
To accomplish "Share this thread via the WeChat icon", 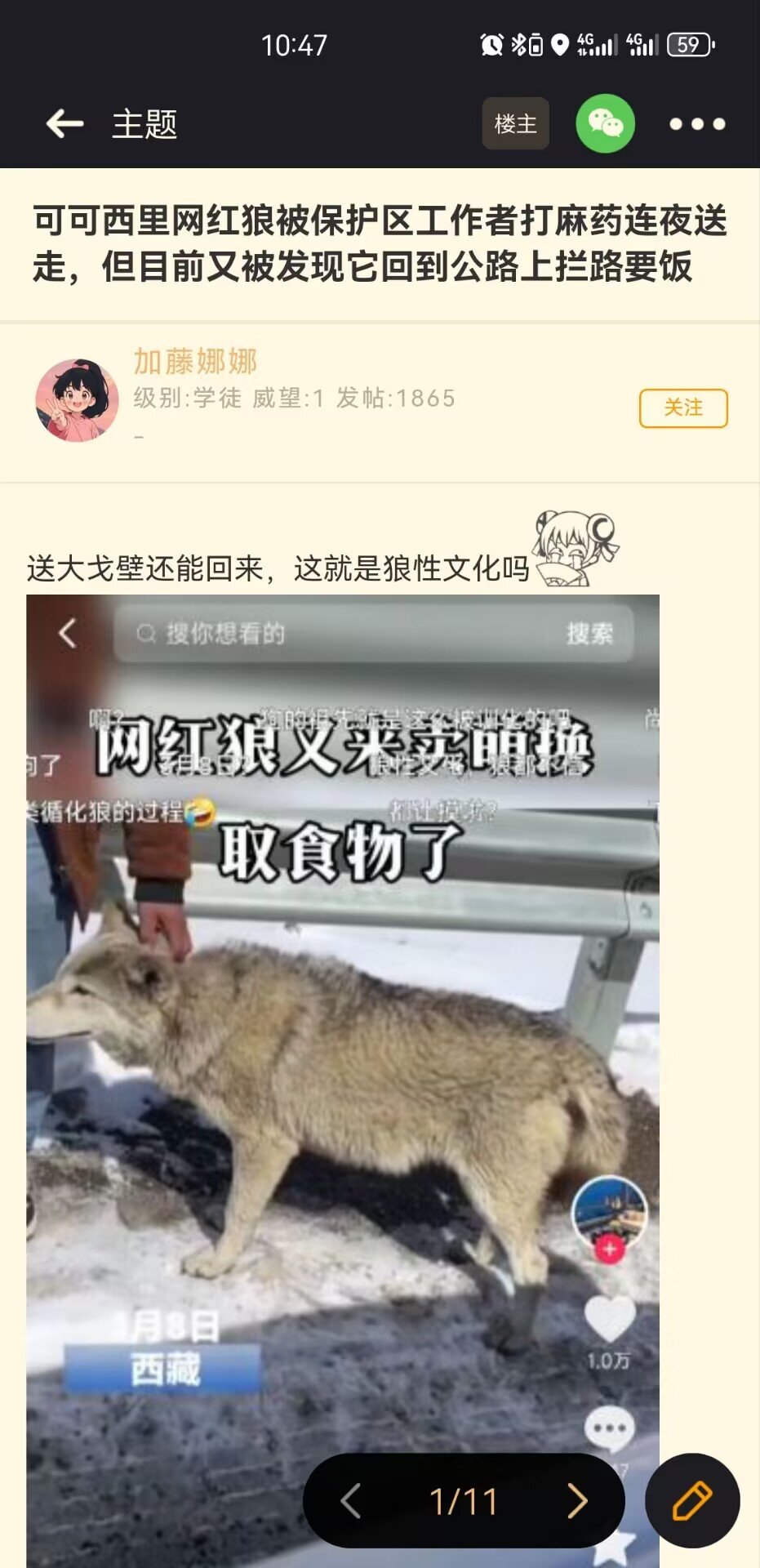I will tap(605, 124).
